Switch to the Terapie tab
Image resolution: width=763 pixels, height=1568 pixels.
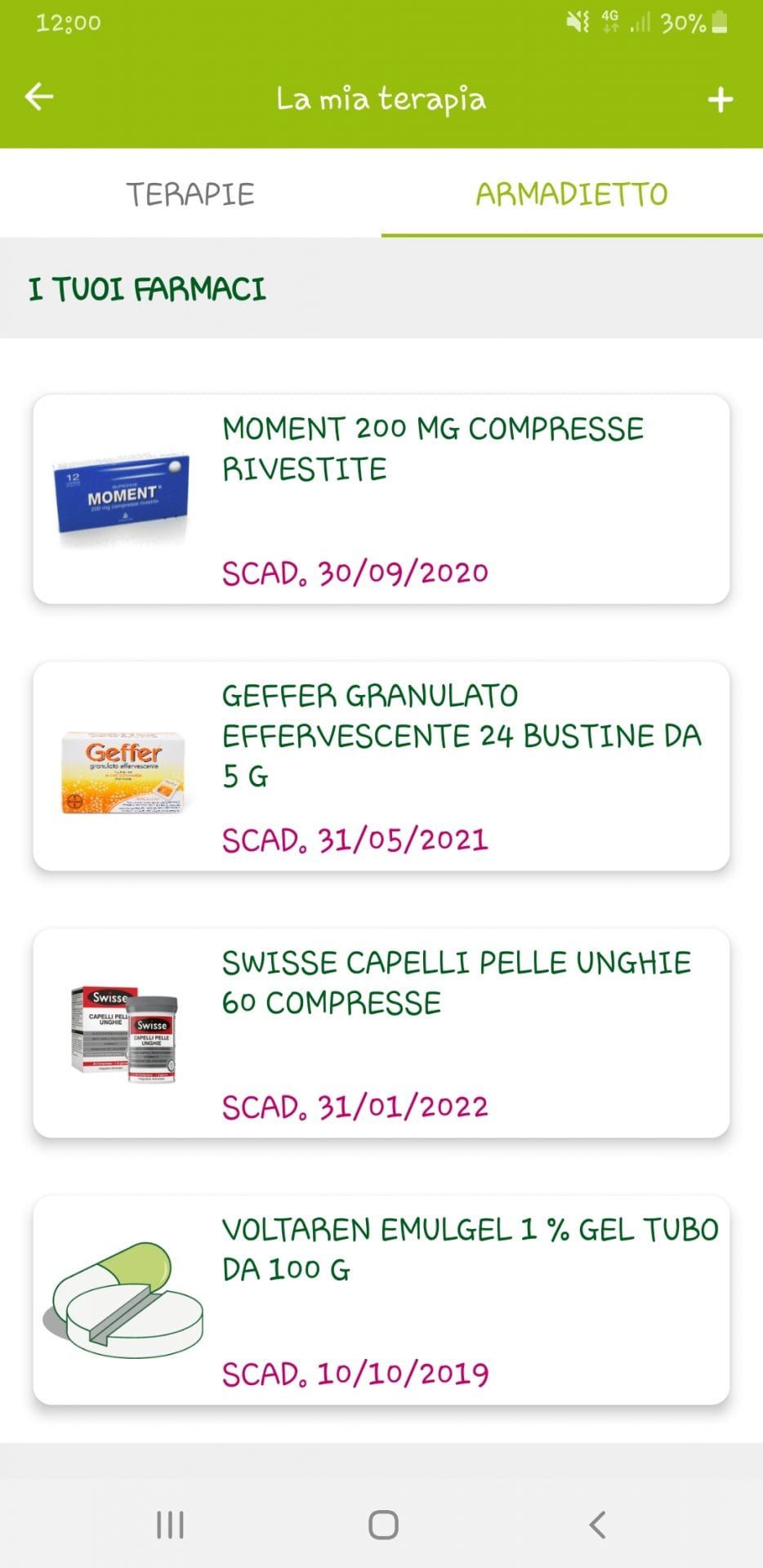tap(190, 194)
